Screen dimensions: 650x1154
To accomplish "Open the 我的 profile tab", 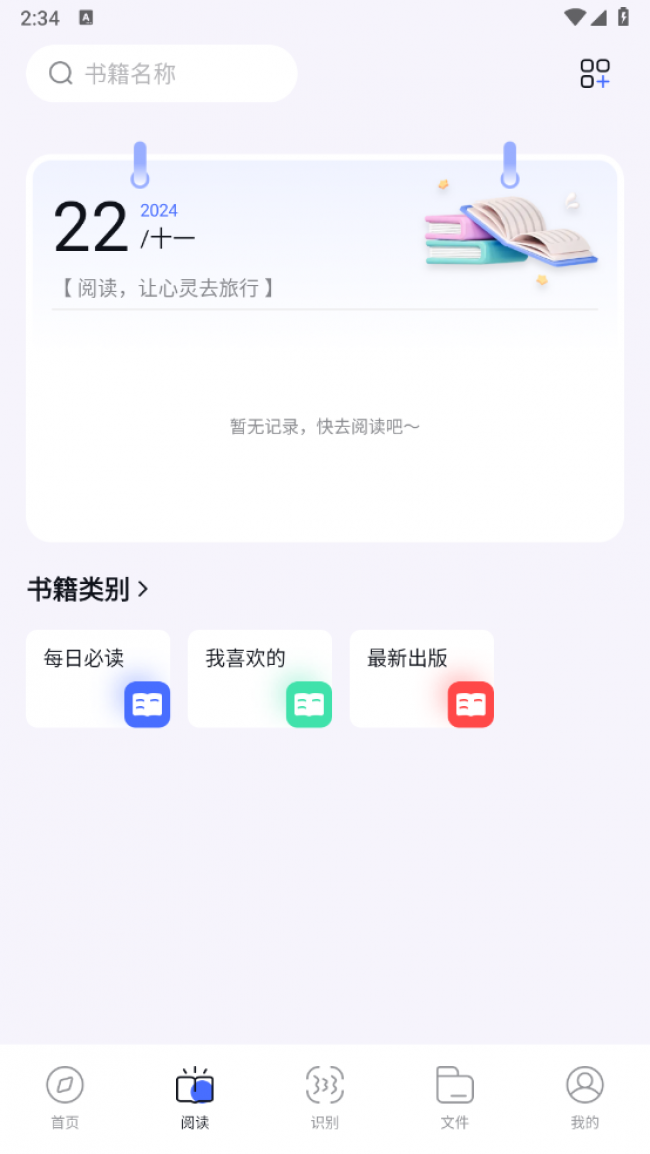I will (585, 1097).
